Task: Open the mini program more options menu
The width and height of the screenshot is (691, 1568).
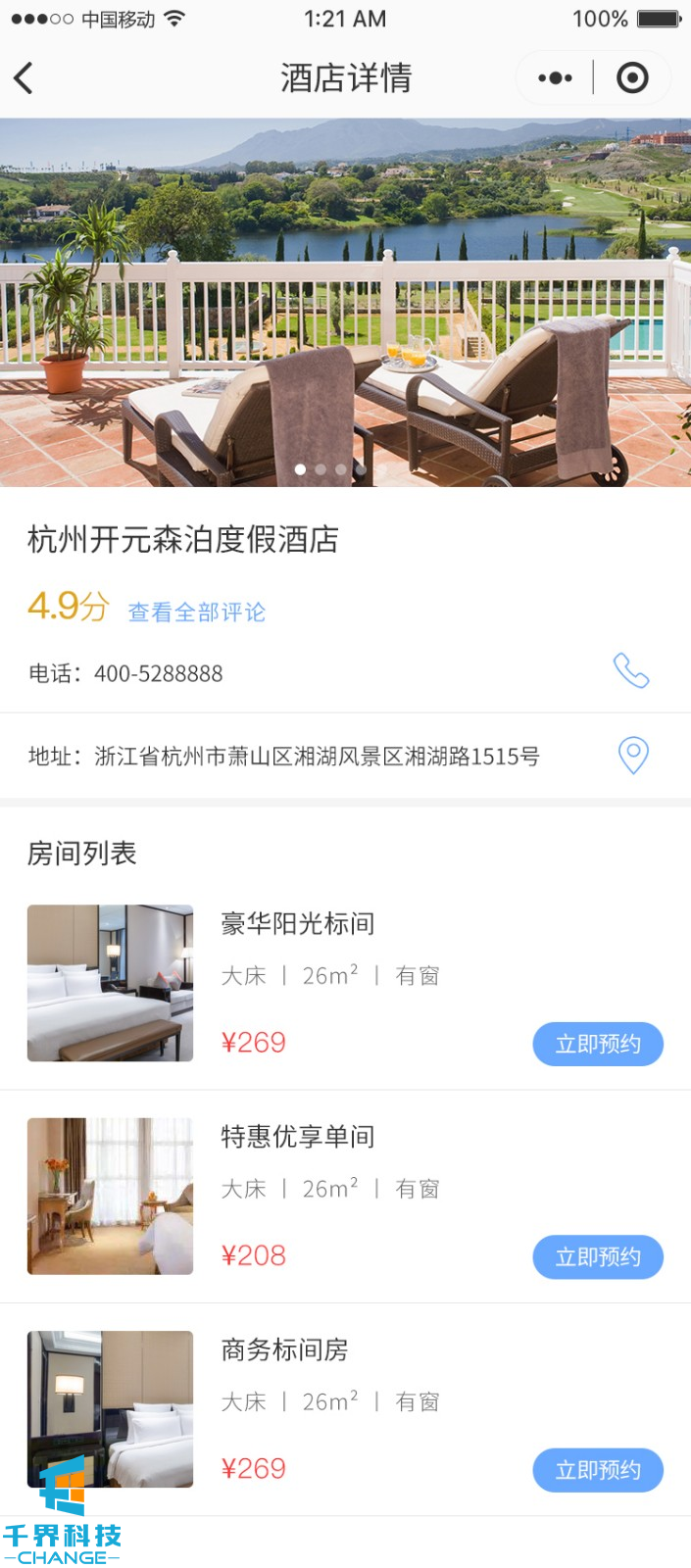Action: point(555,78)
